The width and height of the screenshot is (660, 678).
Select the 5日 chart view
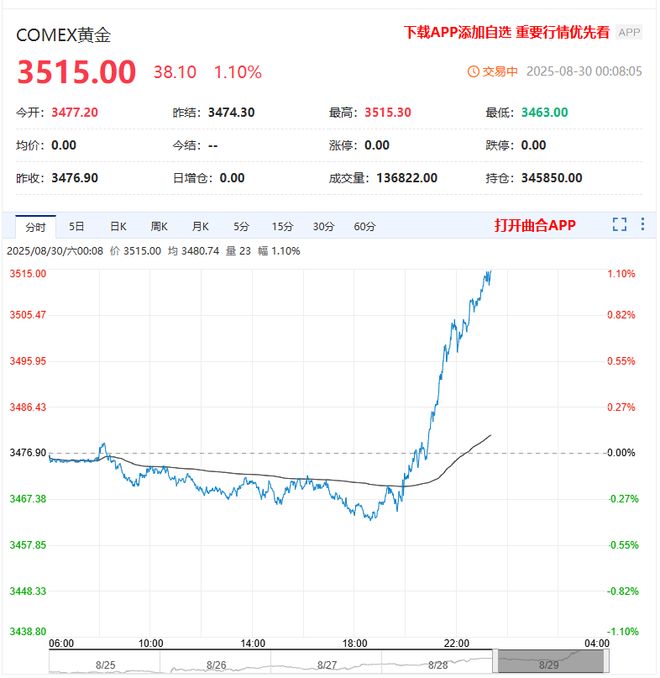point(77,226)
